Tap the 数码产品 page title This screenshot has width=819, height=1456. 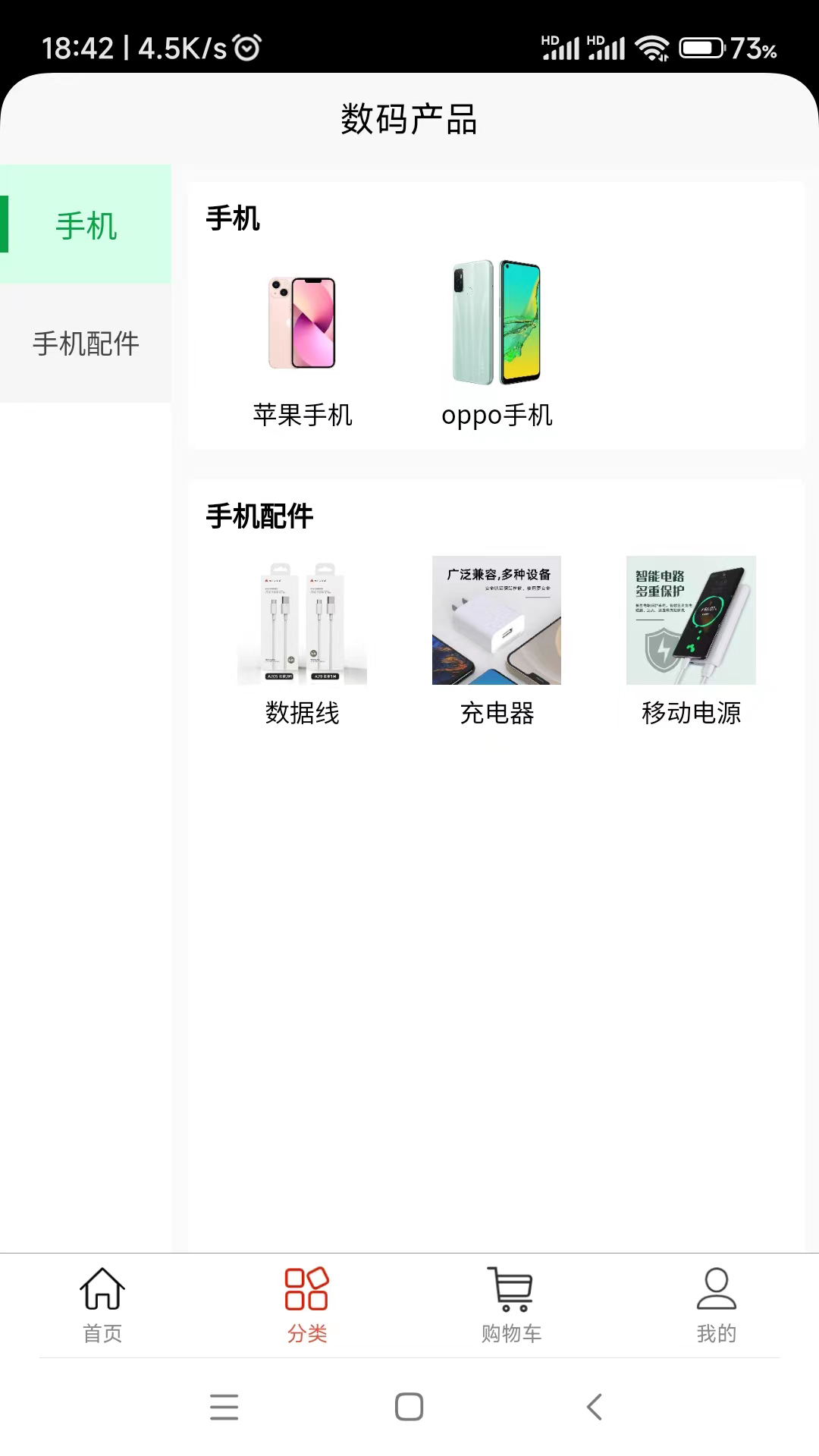tap(409, 119)
